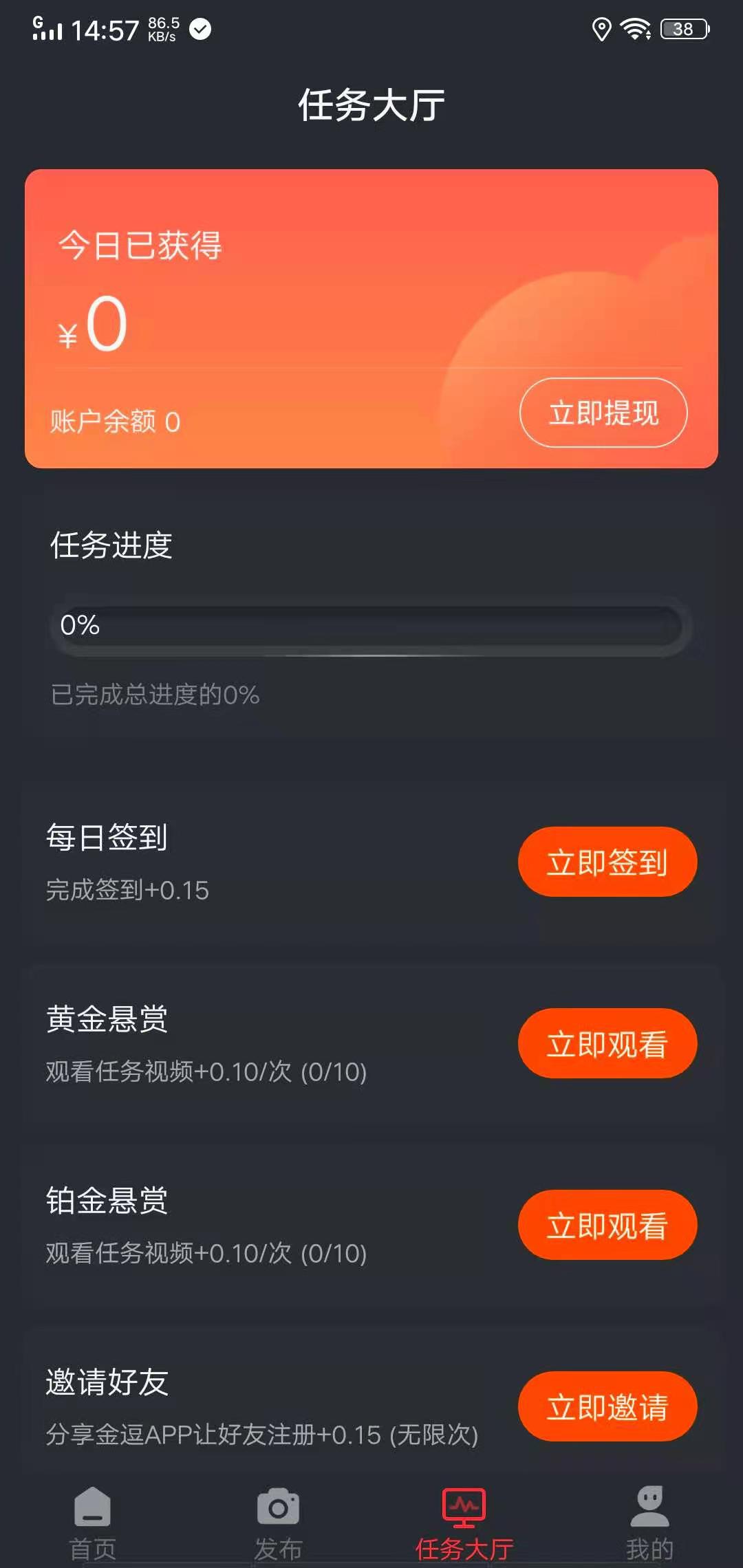743x1568 pixels.
Task: Tap 立即观看 next to 铂金悬赏
Action: (607, 1225)
